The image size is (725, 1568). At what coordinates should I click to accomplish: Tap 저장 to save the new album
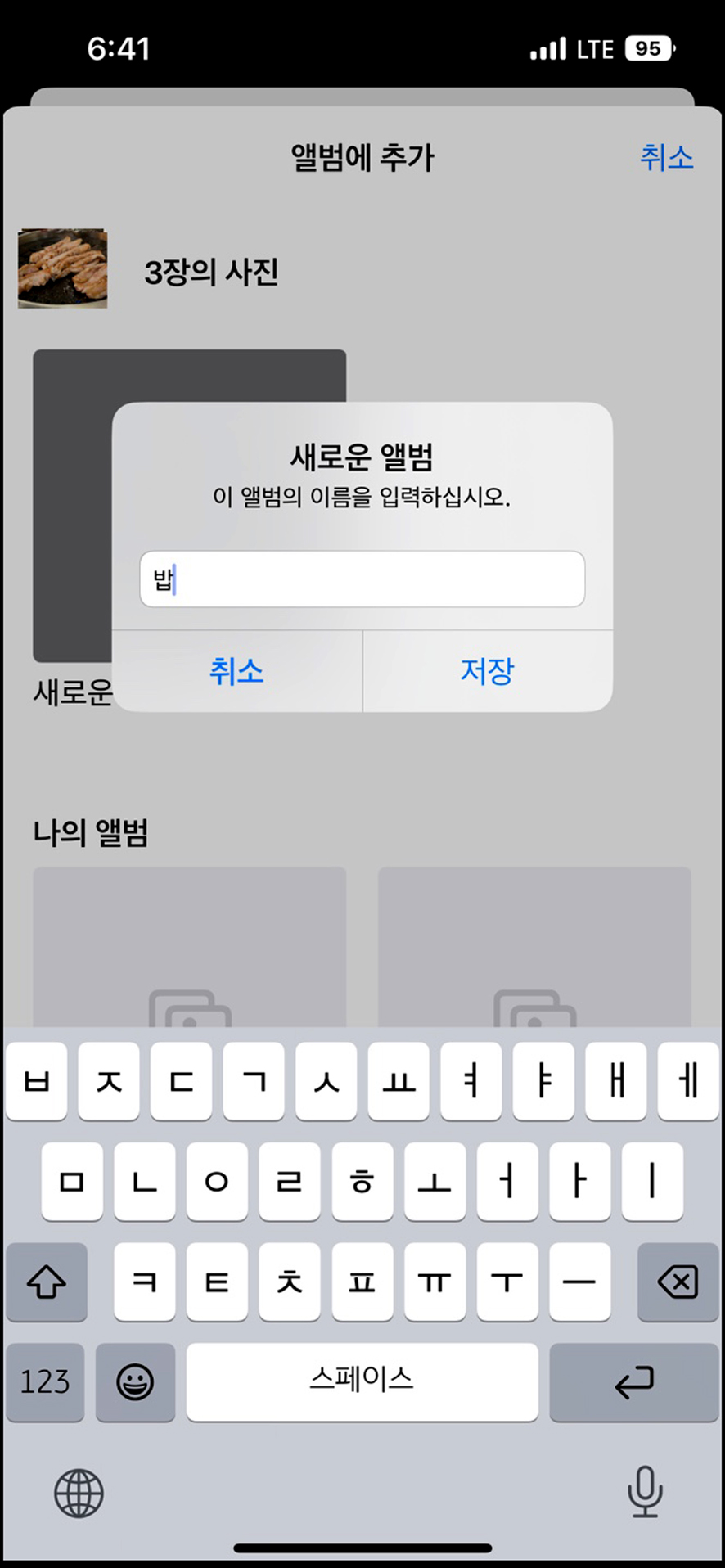coord(488,671)
